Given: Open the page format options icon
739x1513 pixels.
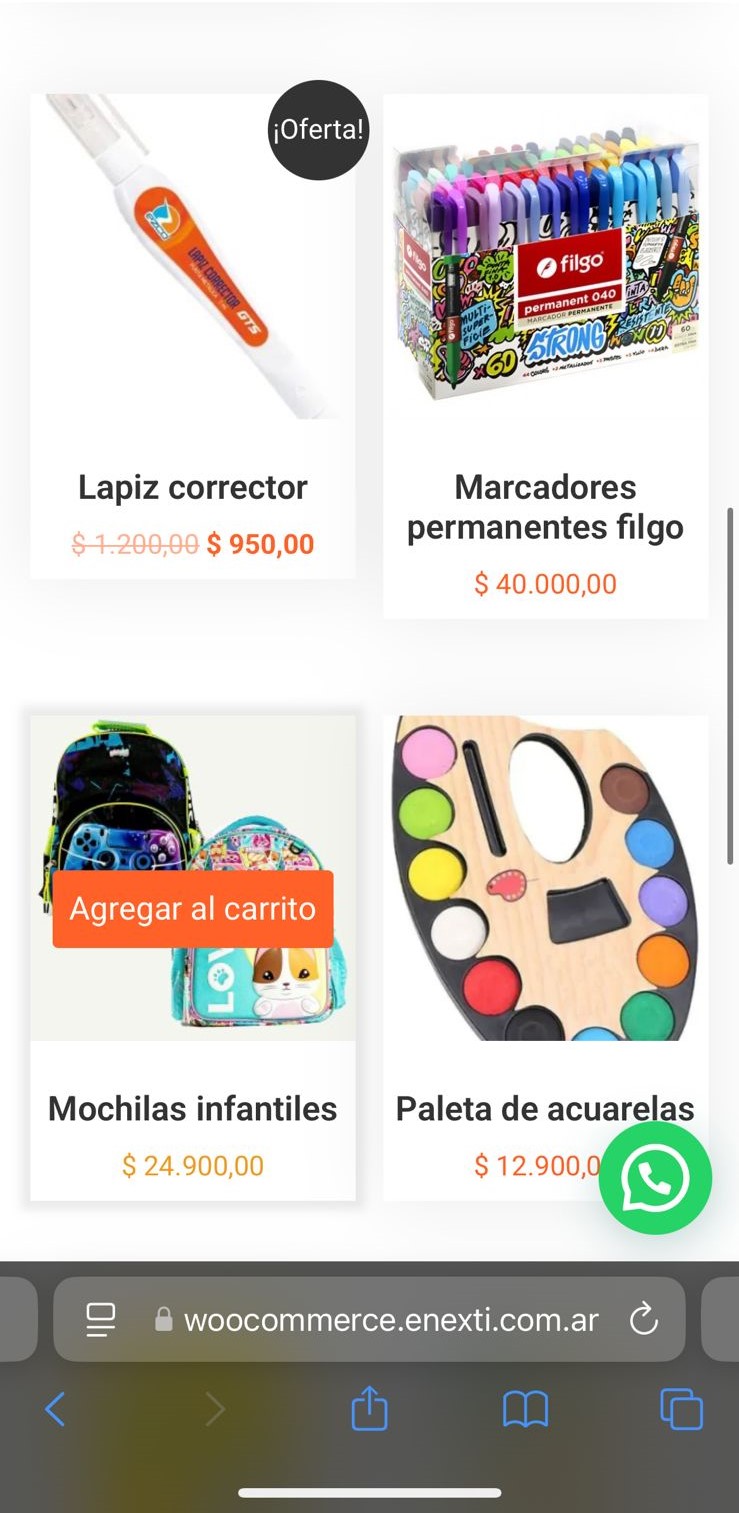Looking at the screenshot, I should tap(100, 1320).
